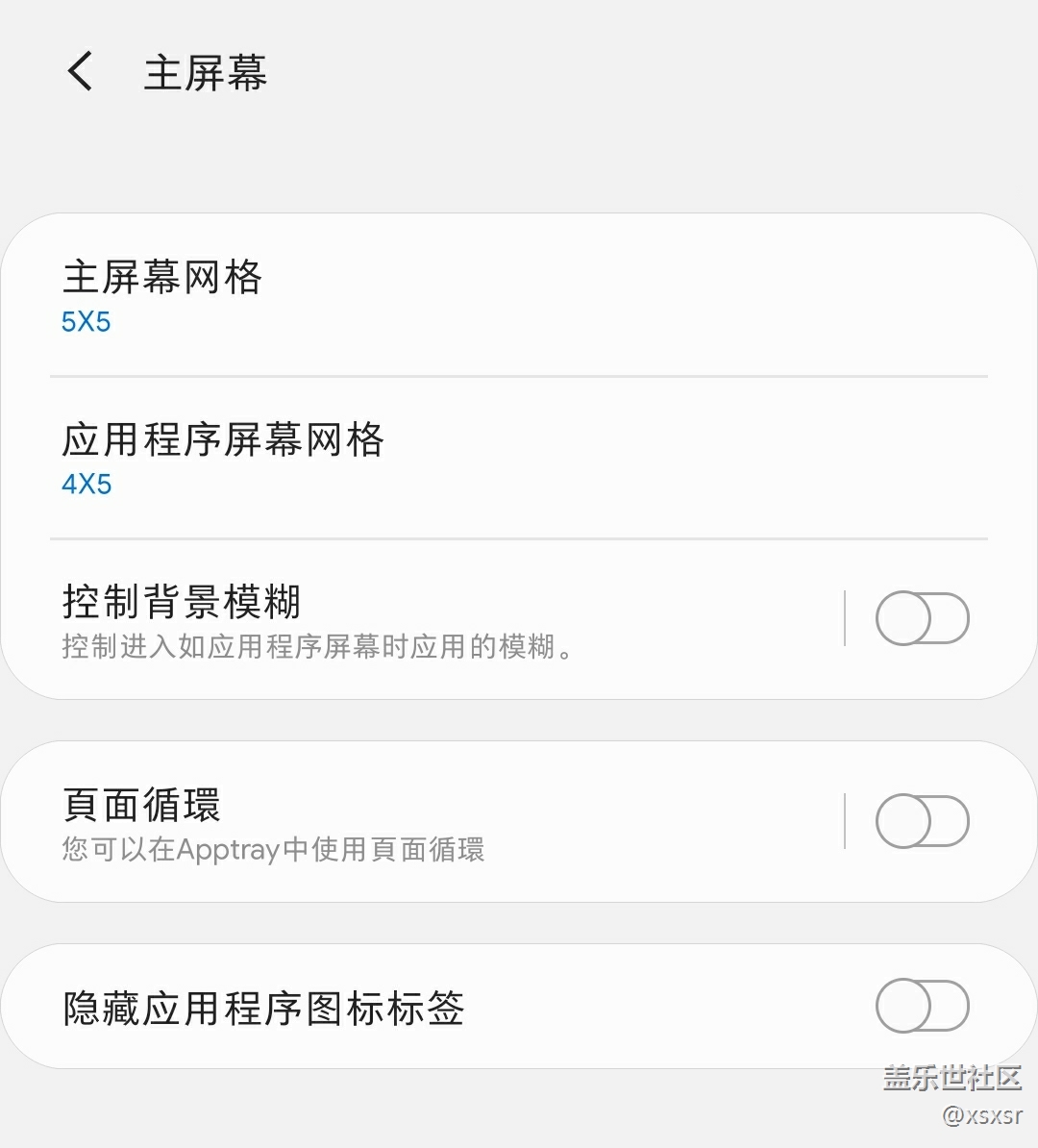Open 控制背景模糊 details
The width and height of the screenshot is (1038, 1148).
pos(384,619)
